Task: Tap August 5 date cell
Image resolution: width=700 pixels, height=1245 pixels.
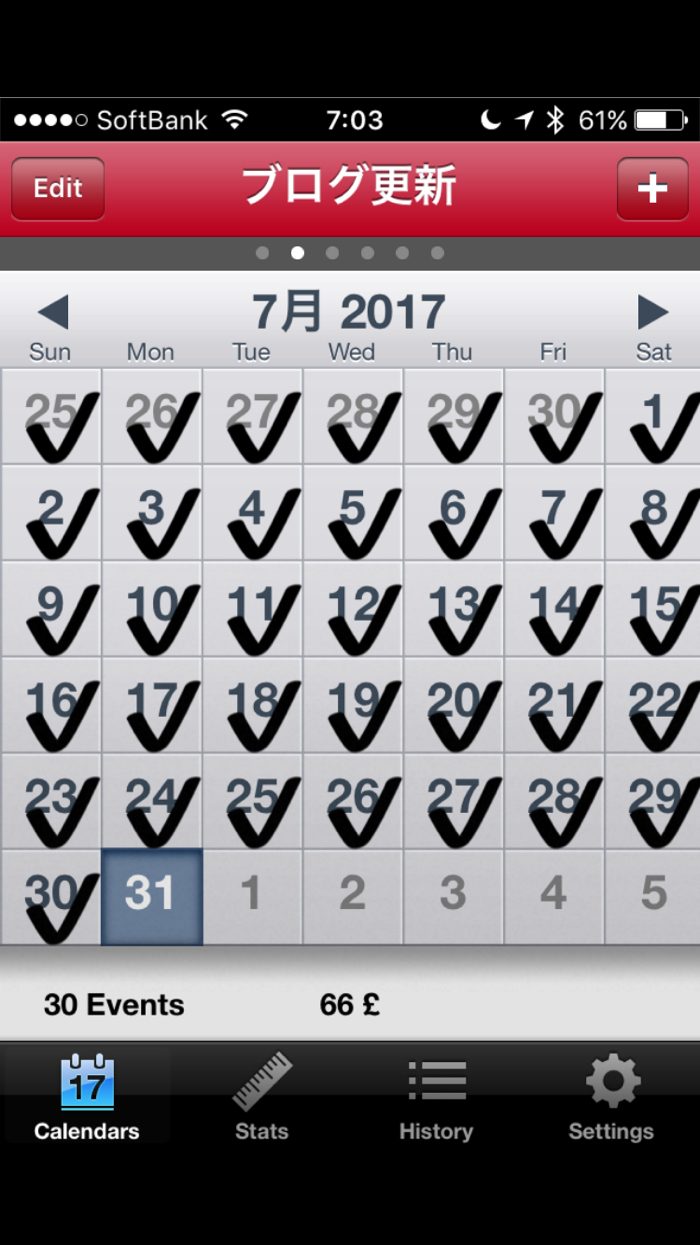Action: pyautogui.click(x=653, y=897)
